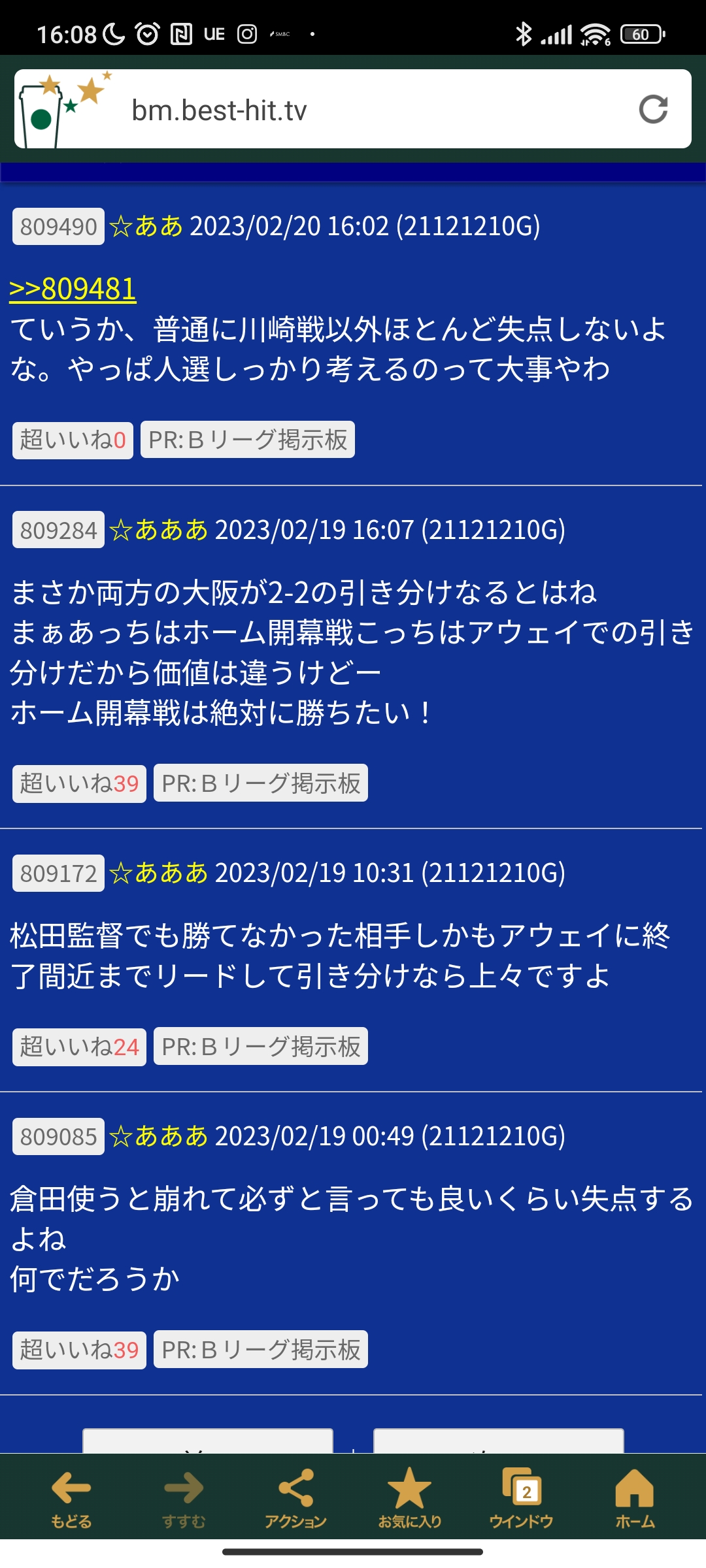Screen dimensions: 706x1568
Task: Open the アクション share menu
Action: point(295,1499)
